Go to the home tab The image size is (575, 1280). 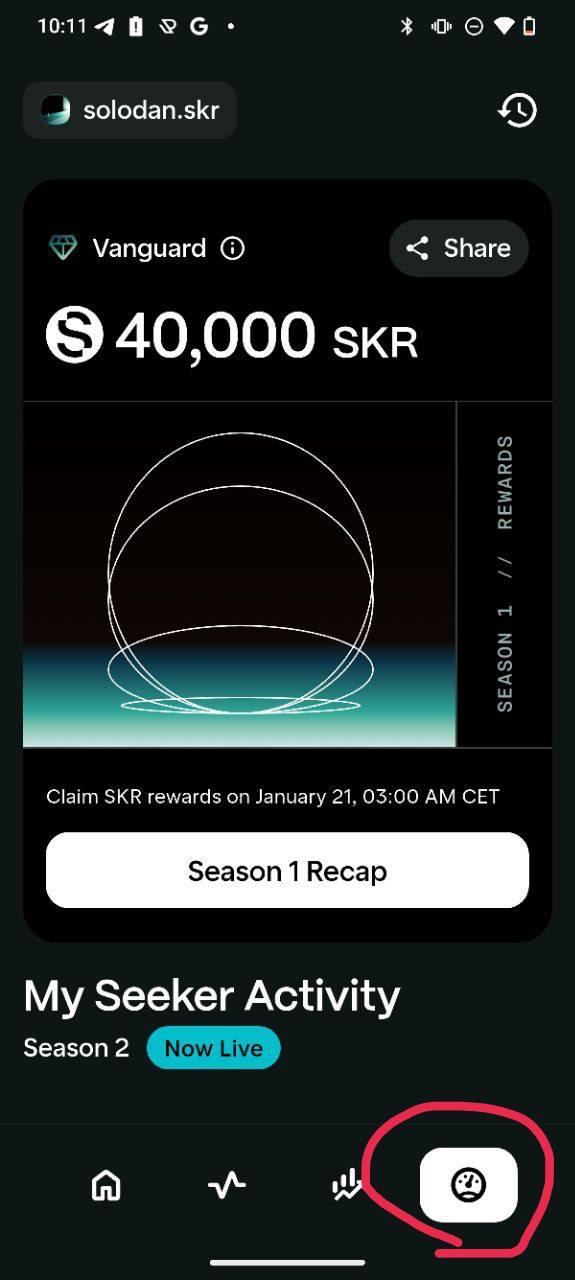tap(106, 1186)
